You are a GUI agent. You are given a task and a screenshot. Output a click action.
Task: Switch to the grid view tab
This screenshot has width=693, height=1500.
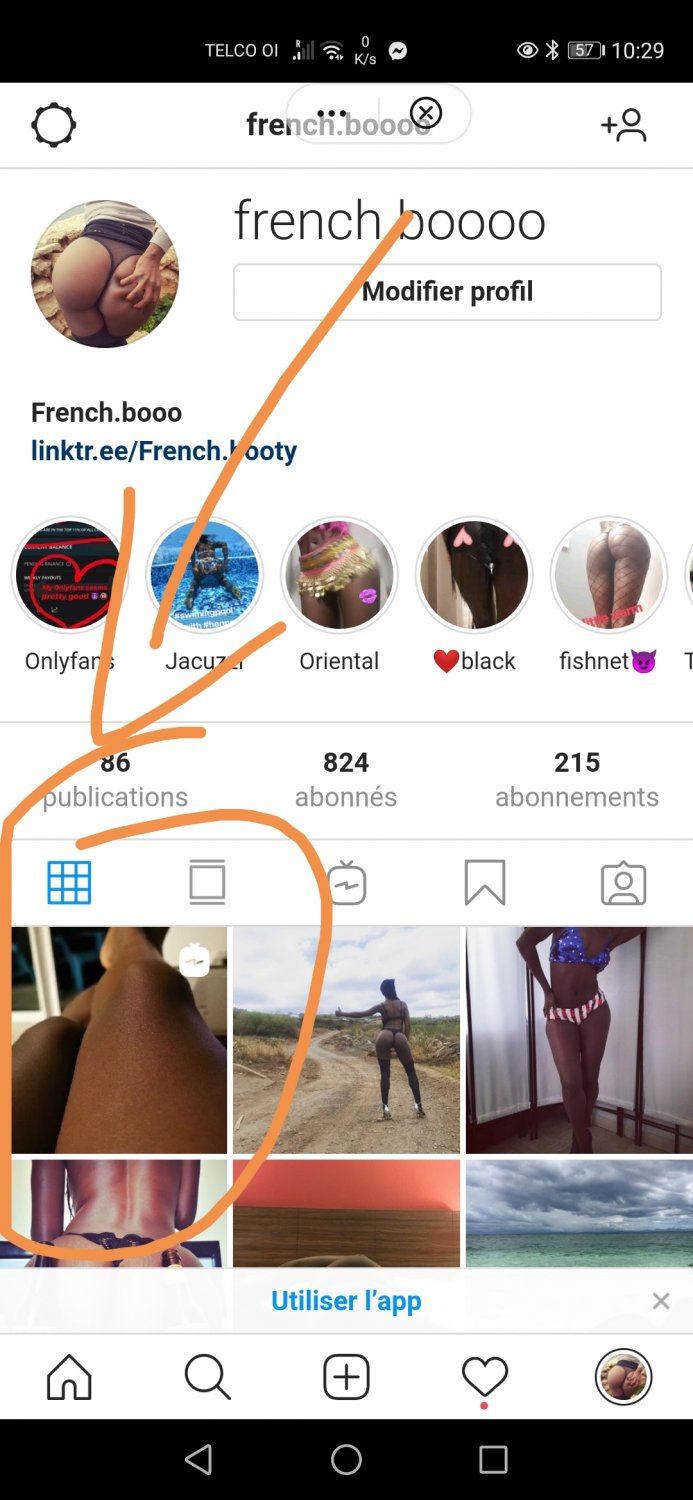[69, 883]
